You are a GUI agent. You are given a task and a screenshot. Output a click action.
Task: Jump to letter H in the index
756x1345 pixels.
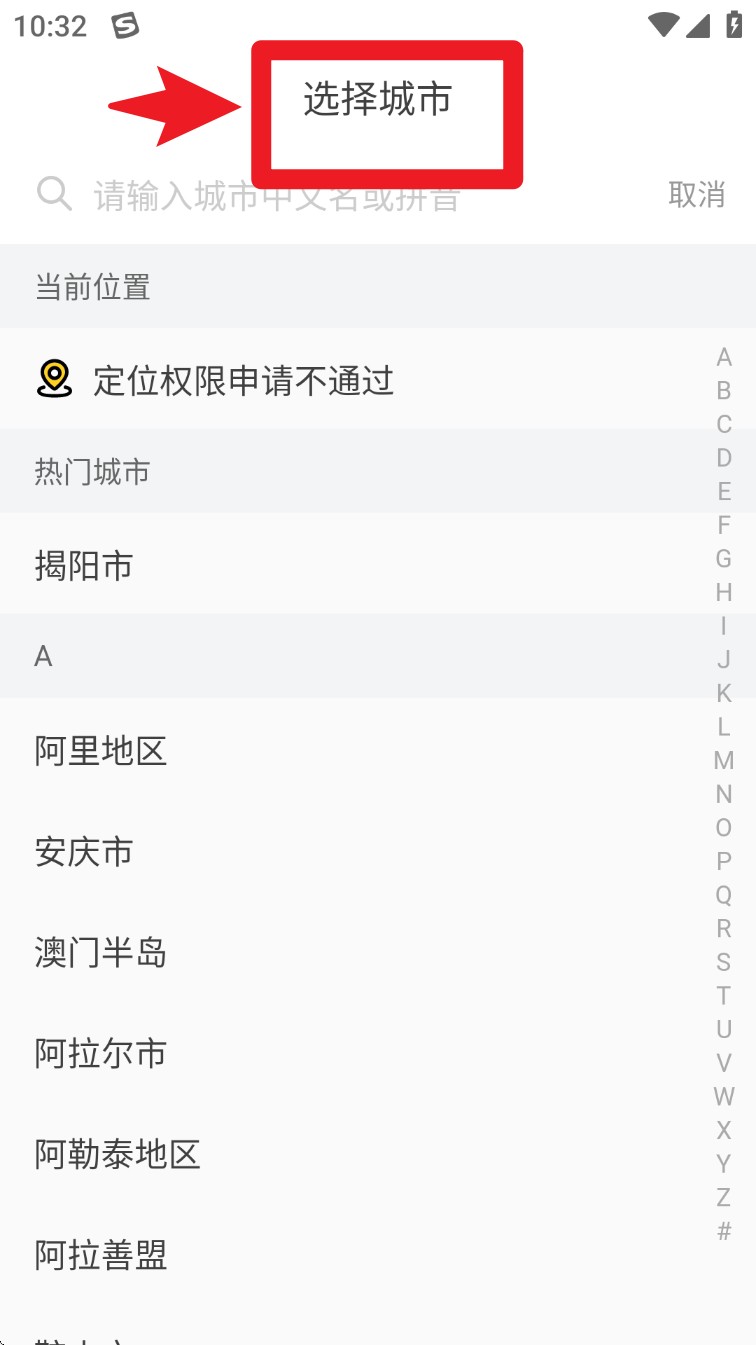click(724, 593)
